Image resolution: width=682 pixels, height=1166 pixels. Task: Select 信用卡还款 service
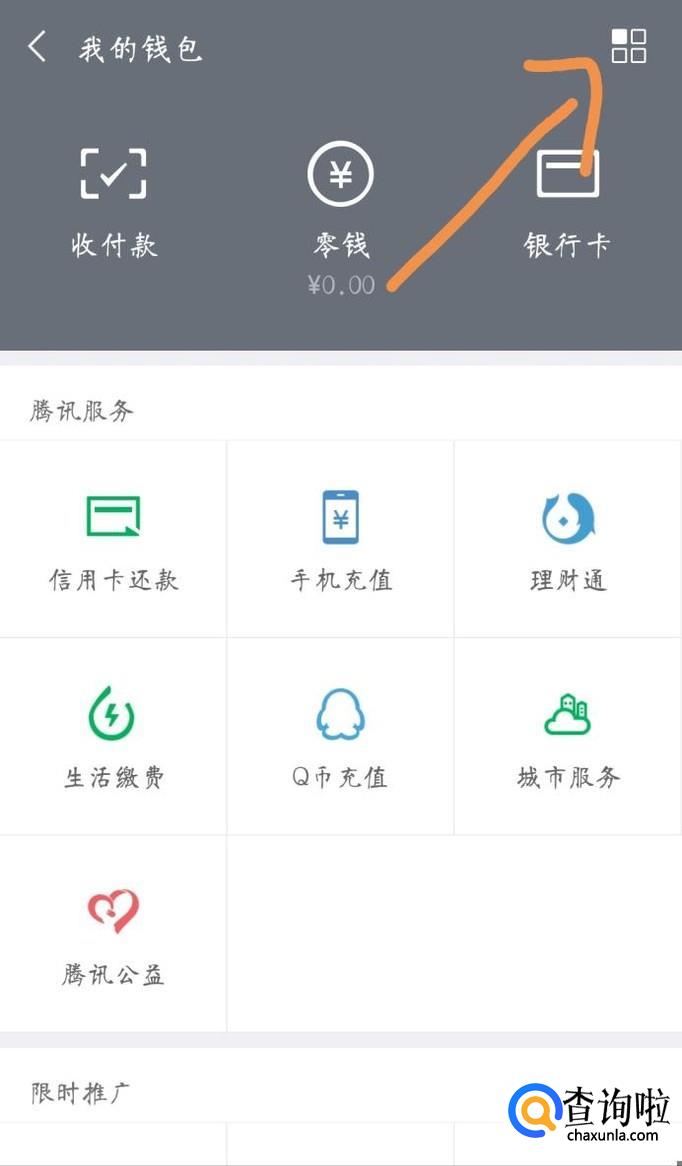click(x=113, y=539)
